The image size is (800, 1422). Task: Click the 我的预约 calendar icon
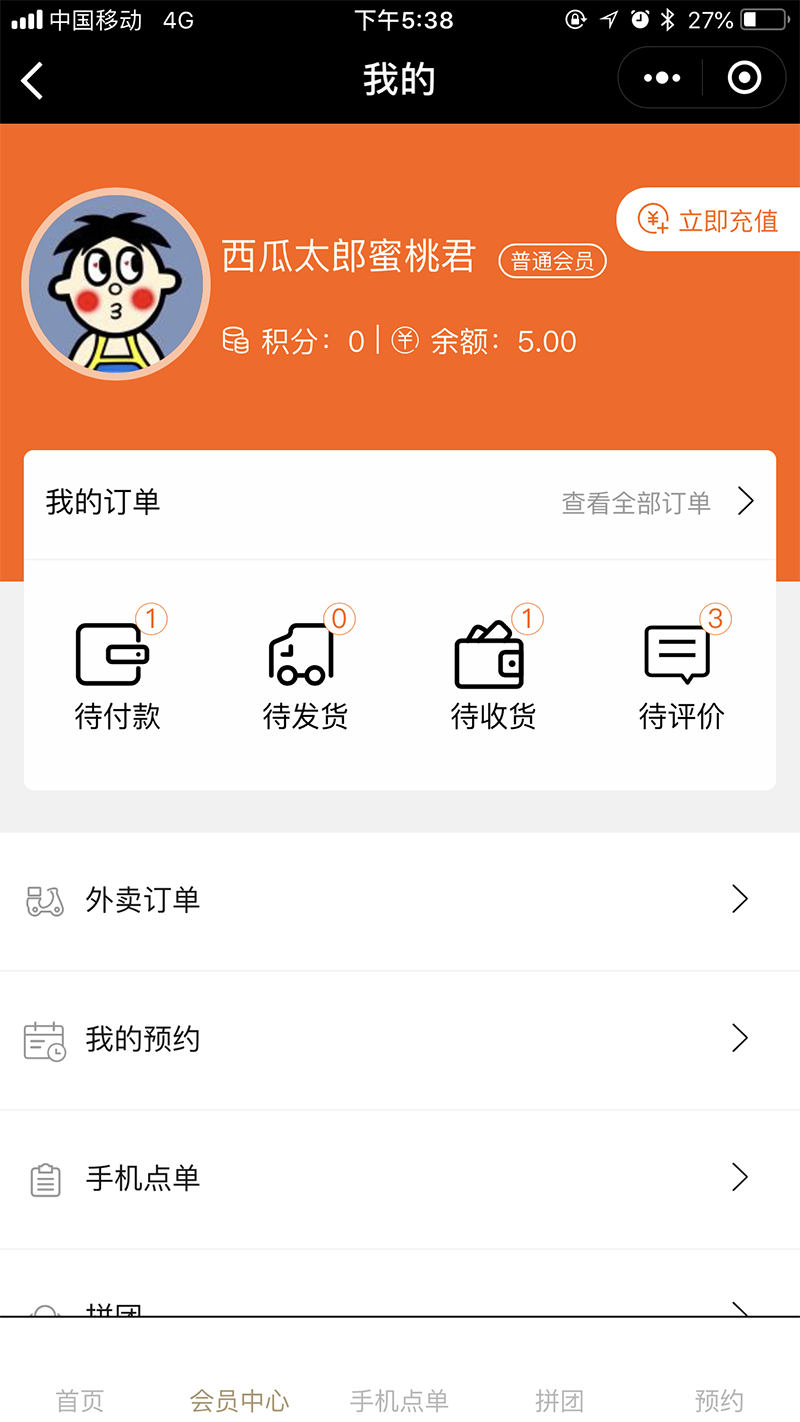pos(44,1039)
